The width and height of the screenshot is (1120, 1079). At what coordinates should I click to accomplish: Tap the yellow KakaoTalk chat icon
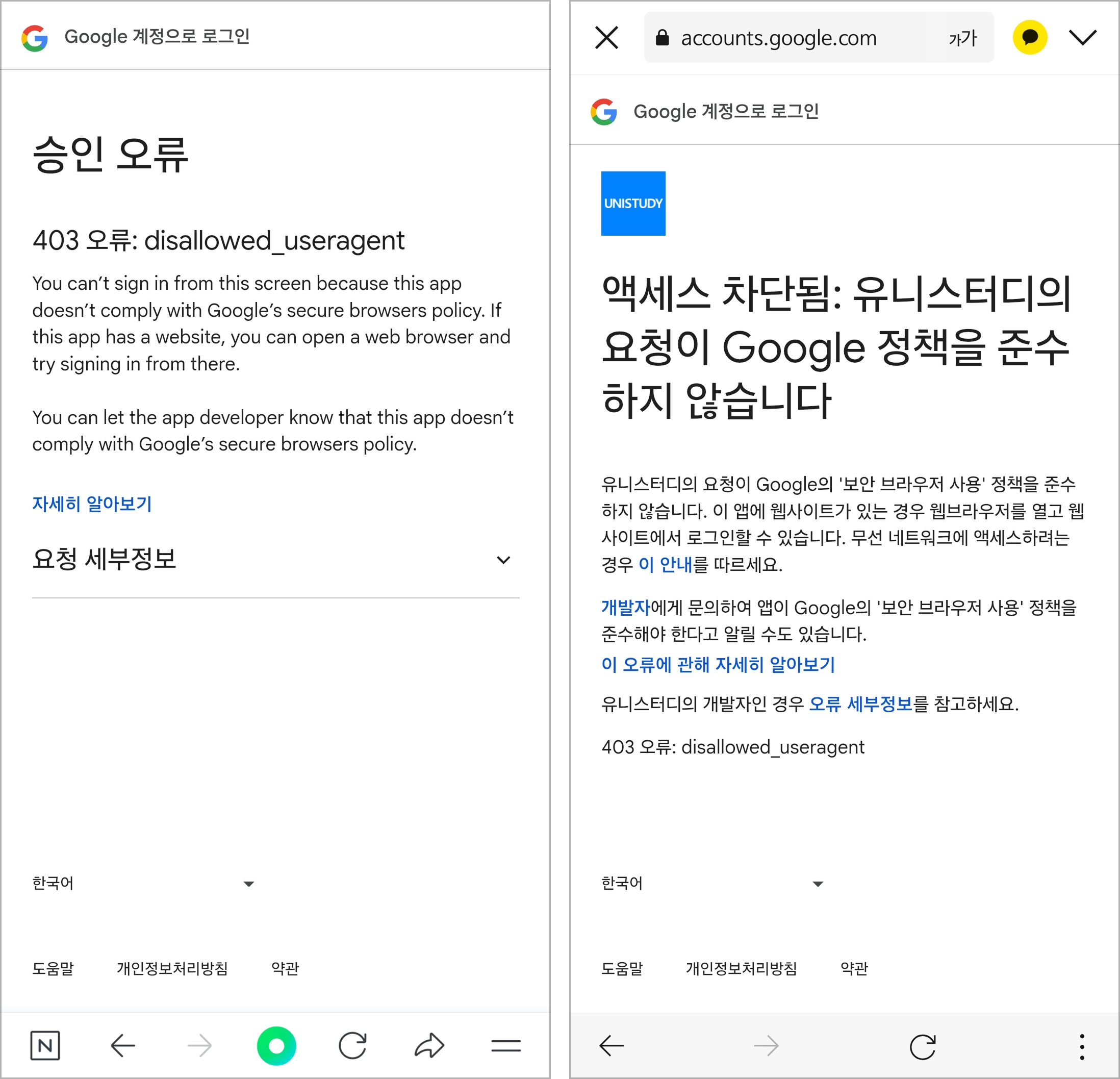tap(1030, 38)
